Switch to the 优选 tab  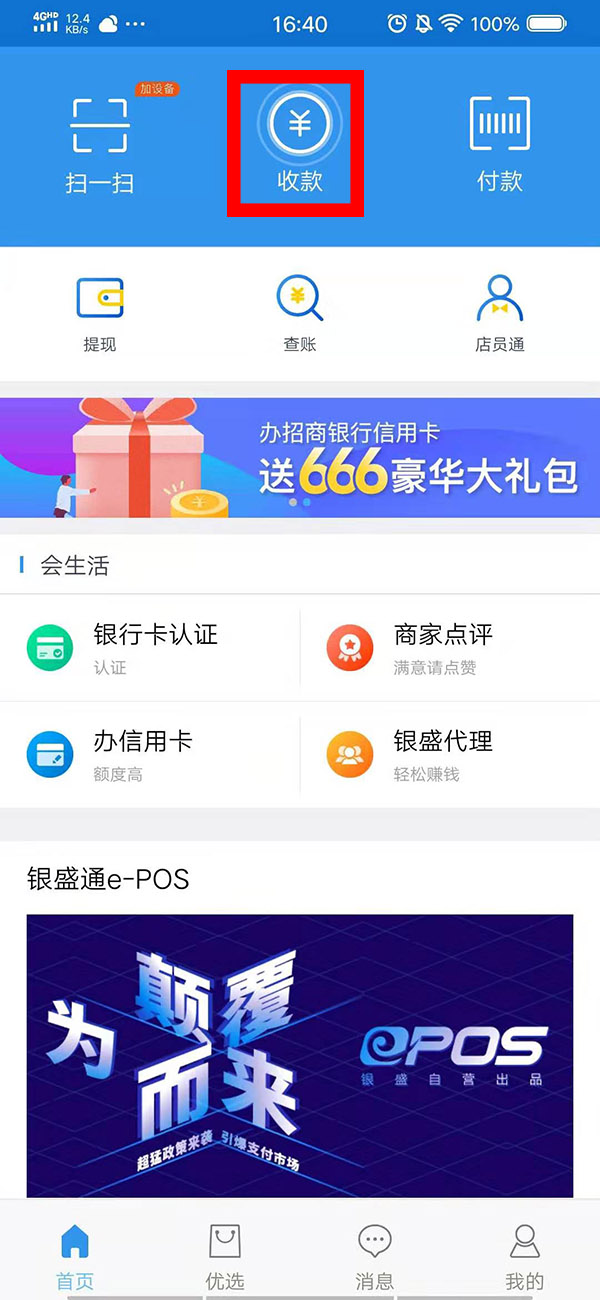225,1254
